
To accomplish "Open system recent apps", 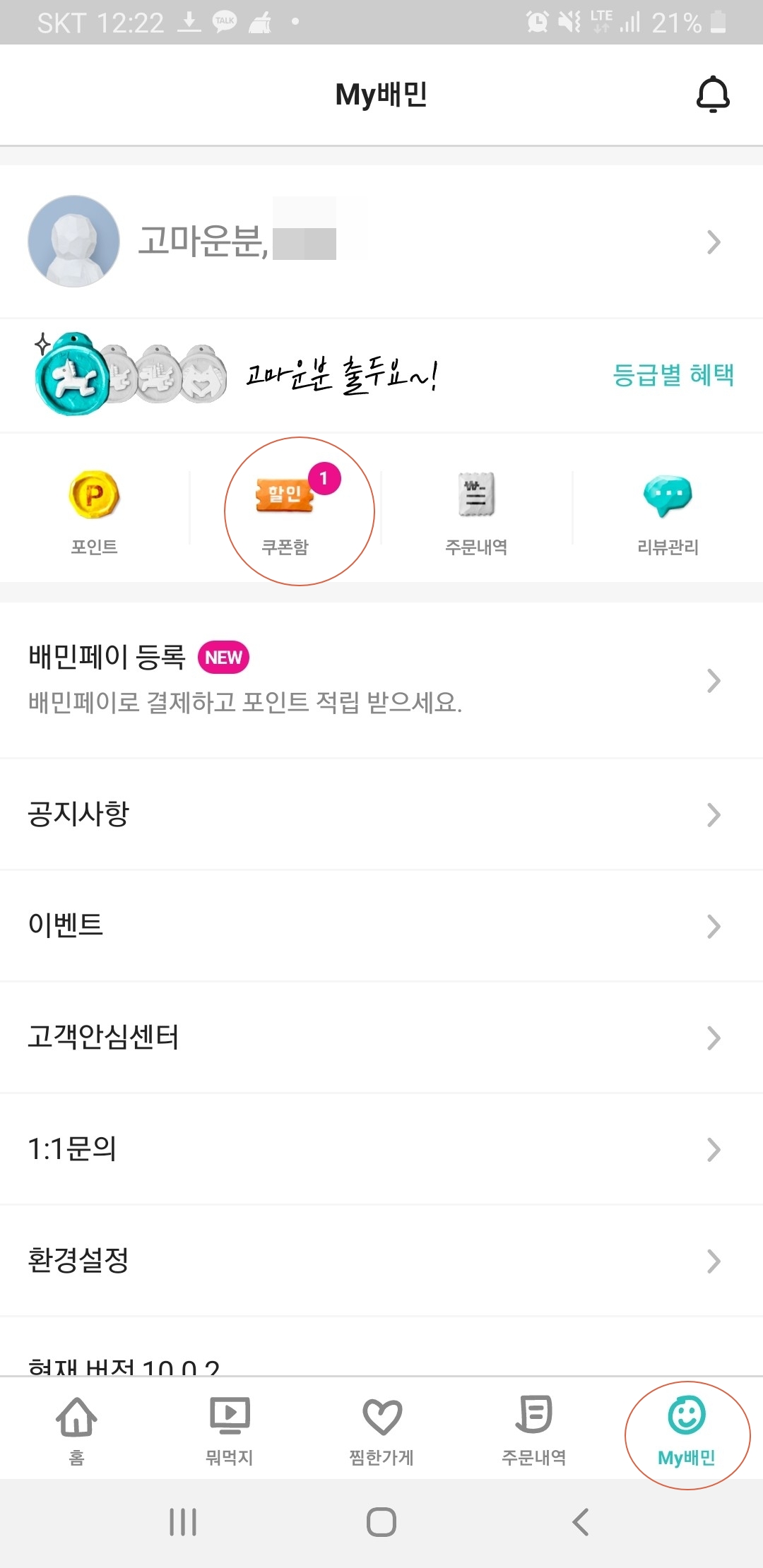I will 183,1522.
